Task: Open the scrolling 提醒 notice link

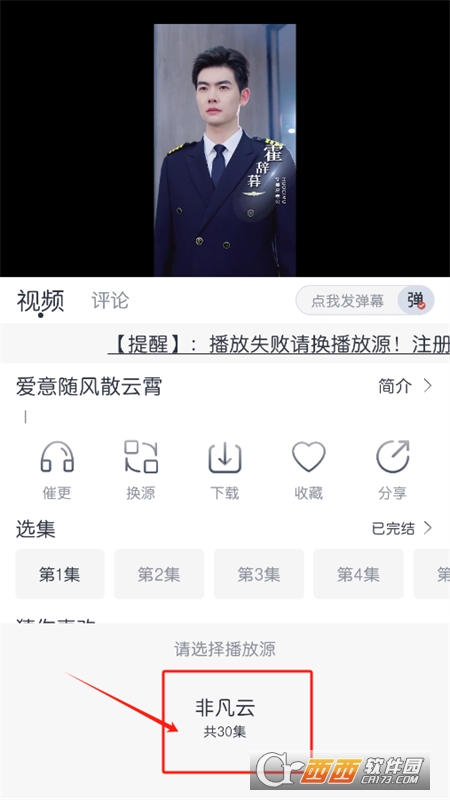Action: [x=279, y=345]
